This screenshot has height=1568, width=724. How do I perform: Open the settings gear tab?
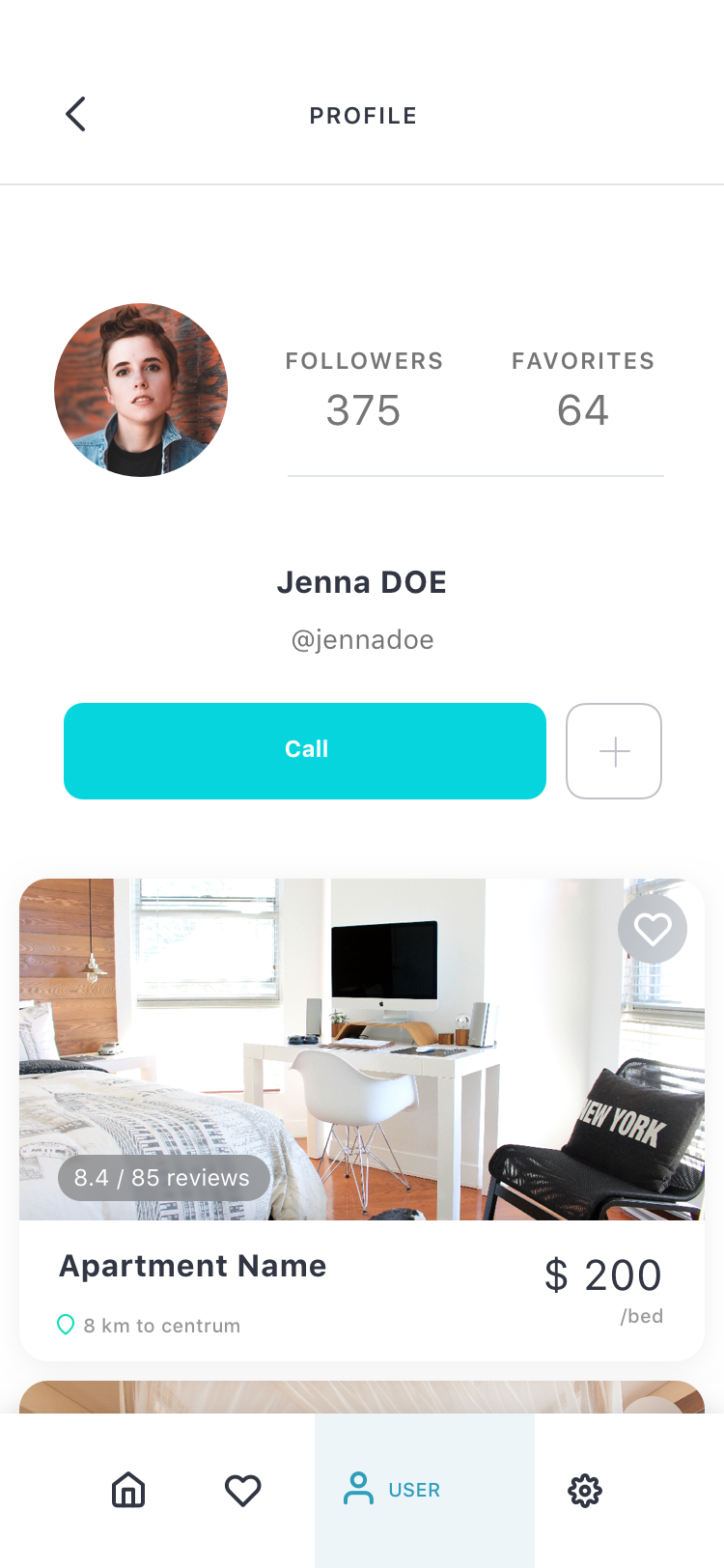[585, 1491]
